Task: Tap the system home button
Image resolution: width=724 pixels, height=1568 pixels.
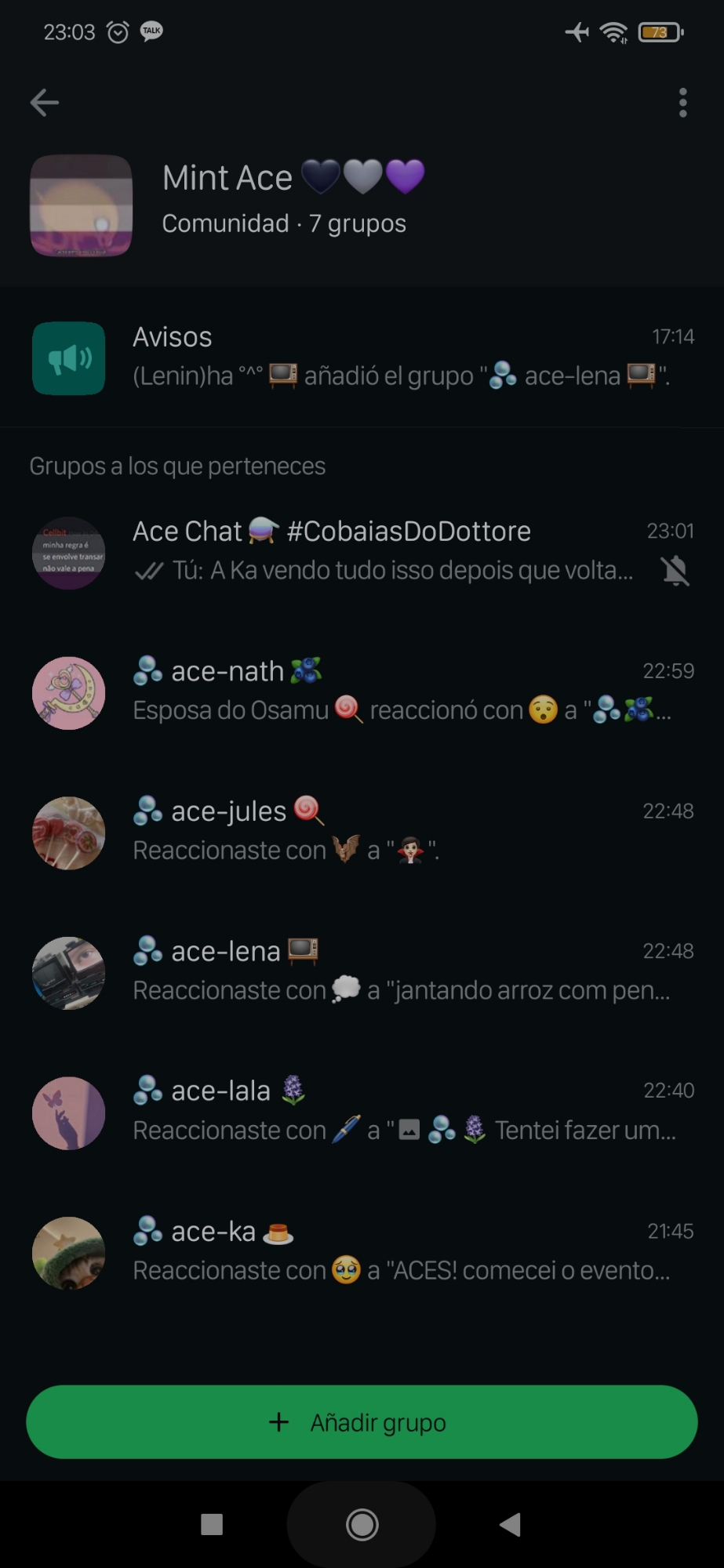Action: (x=362, y=1525)
